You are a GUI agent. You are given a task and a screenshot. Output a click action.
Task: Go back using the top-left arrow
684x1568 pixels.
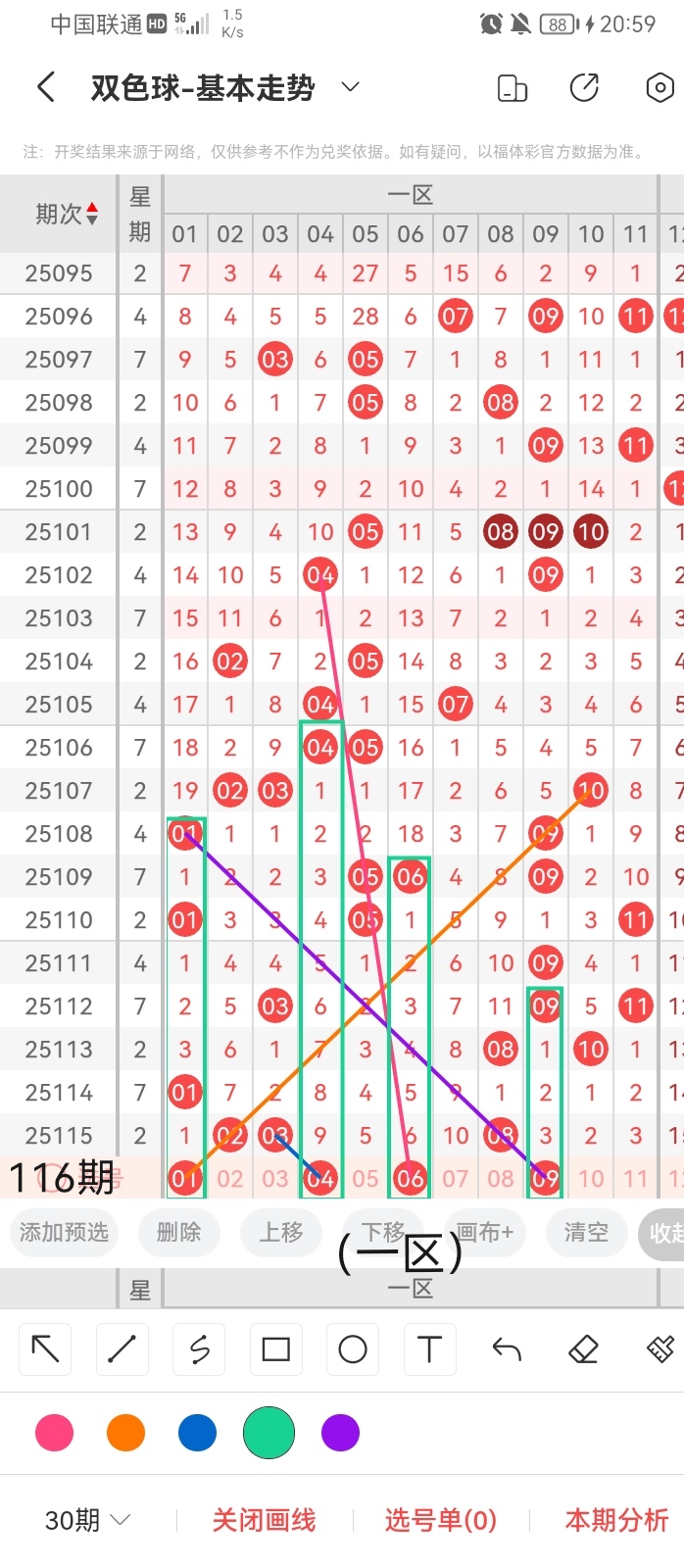pos(45,88)
